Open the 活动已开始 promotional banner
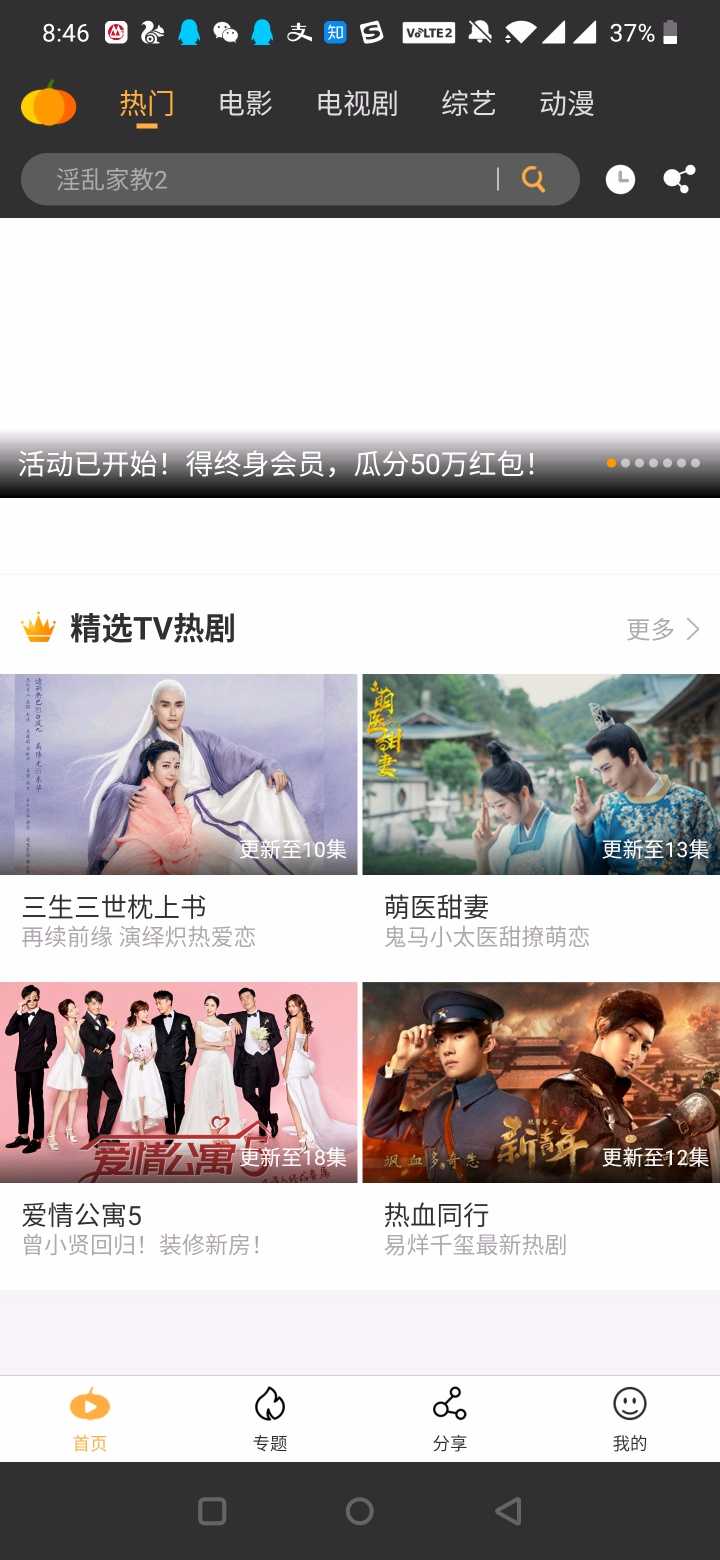Screen dimensions: 720x1560 click(x=360, y=358)
